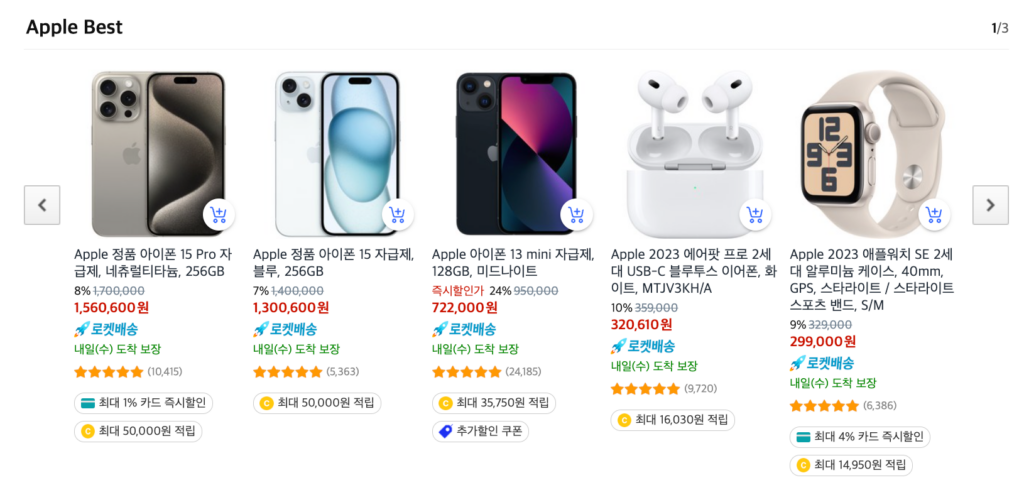The image size is (1024, 490).
Task: Open the AirPods Pro 2nd generation product
Action: [x=692, y=270]
